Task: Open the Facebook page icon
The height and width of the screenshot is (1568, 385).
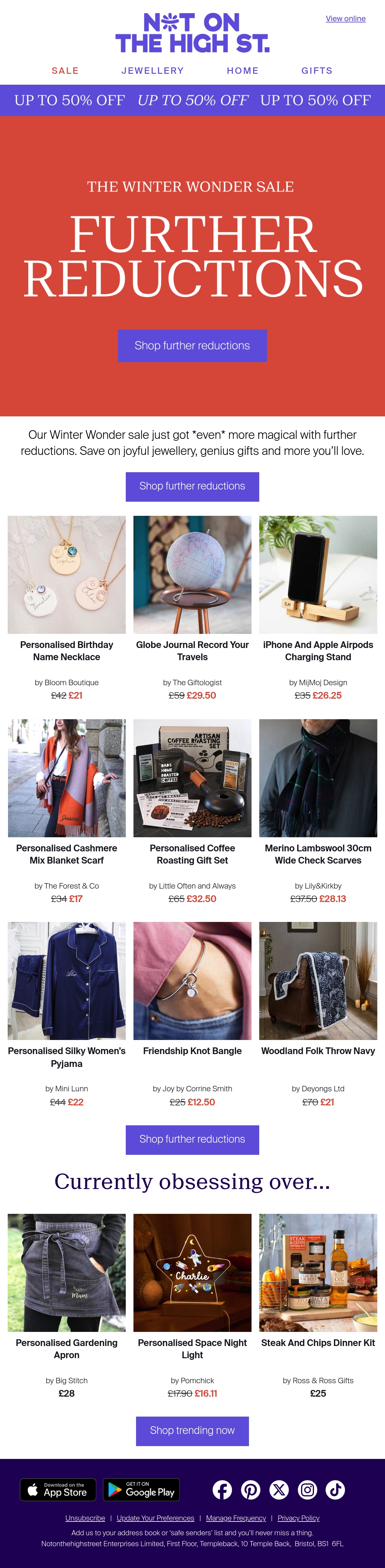Action: click(222, 1489)
